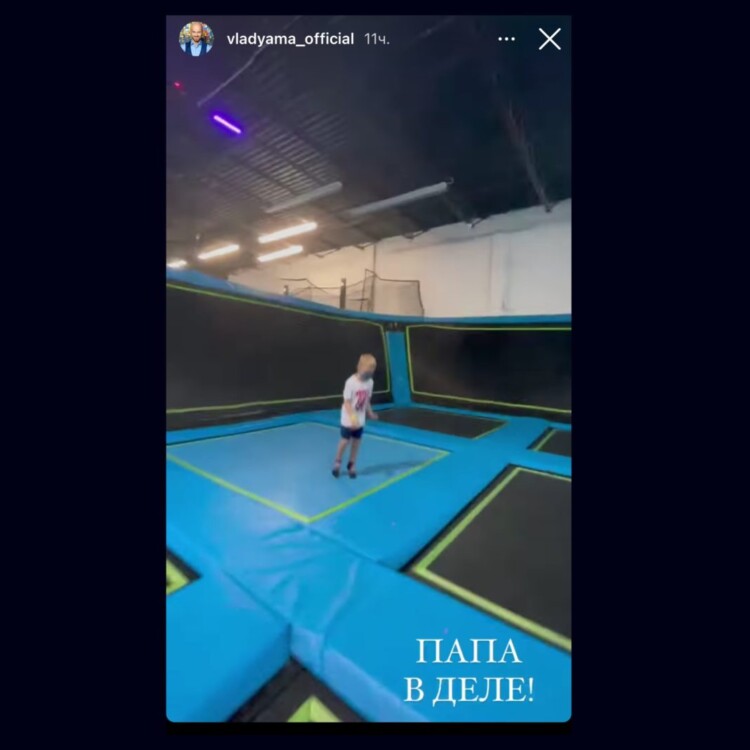This screenshot has width=750, height=750.
Task: Tap the vladyama_official username
Action: click(288, 39)
